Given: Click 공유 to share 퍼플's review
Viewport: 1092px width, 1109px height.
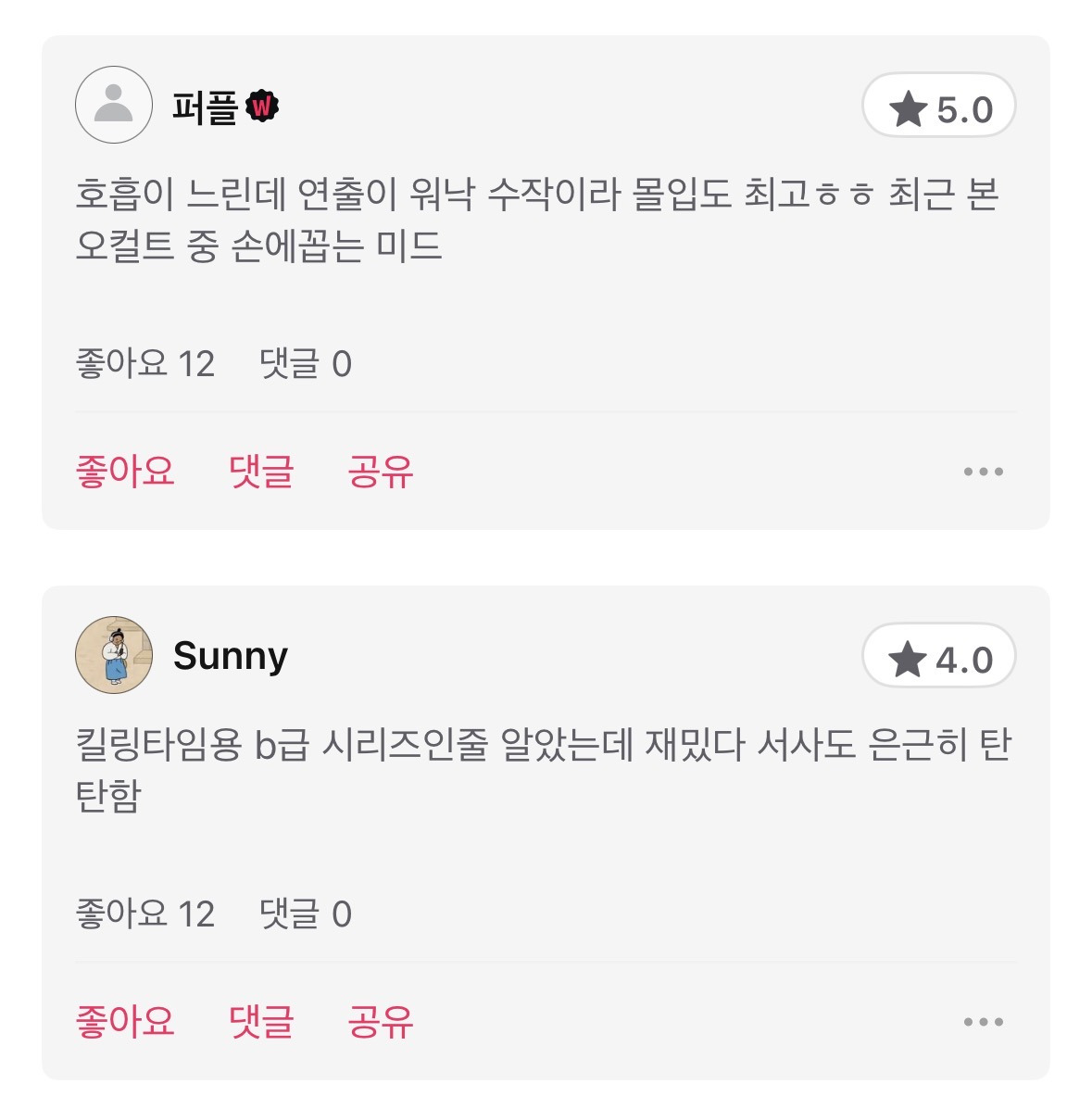Looking at the screenshot, I should point(380,471).
